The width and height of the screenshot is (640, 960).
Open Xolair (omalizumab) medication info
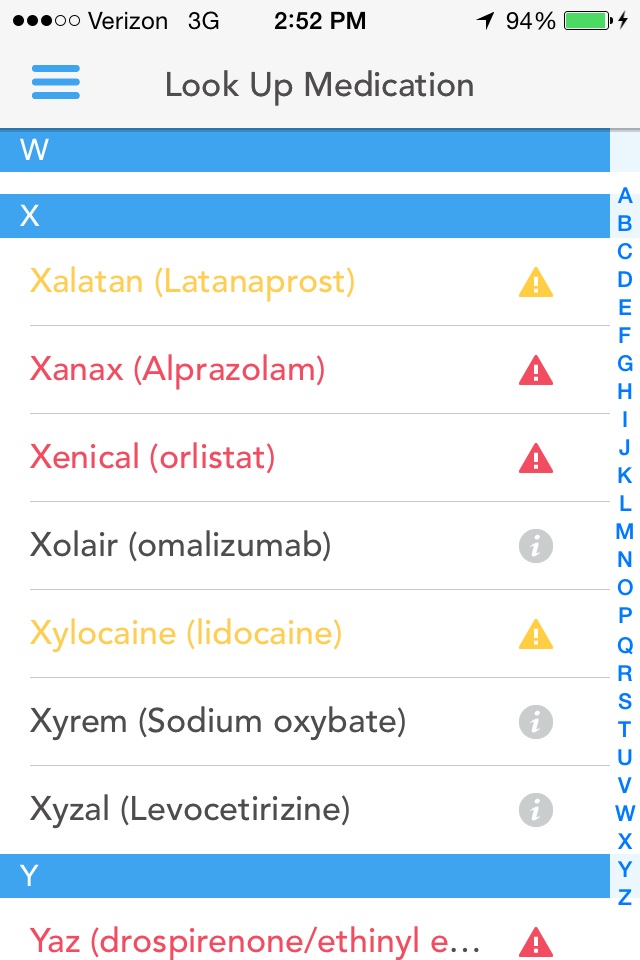180,546
